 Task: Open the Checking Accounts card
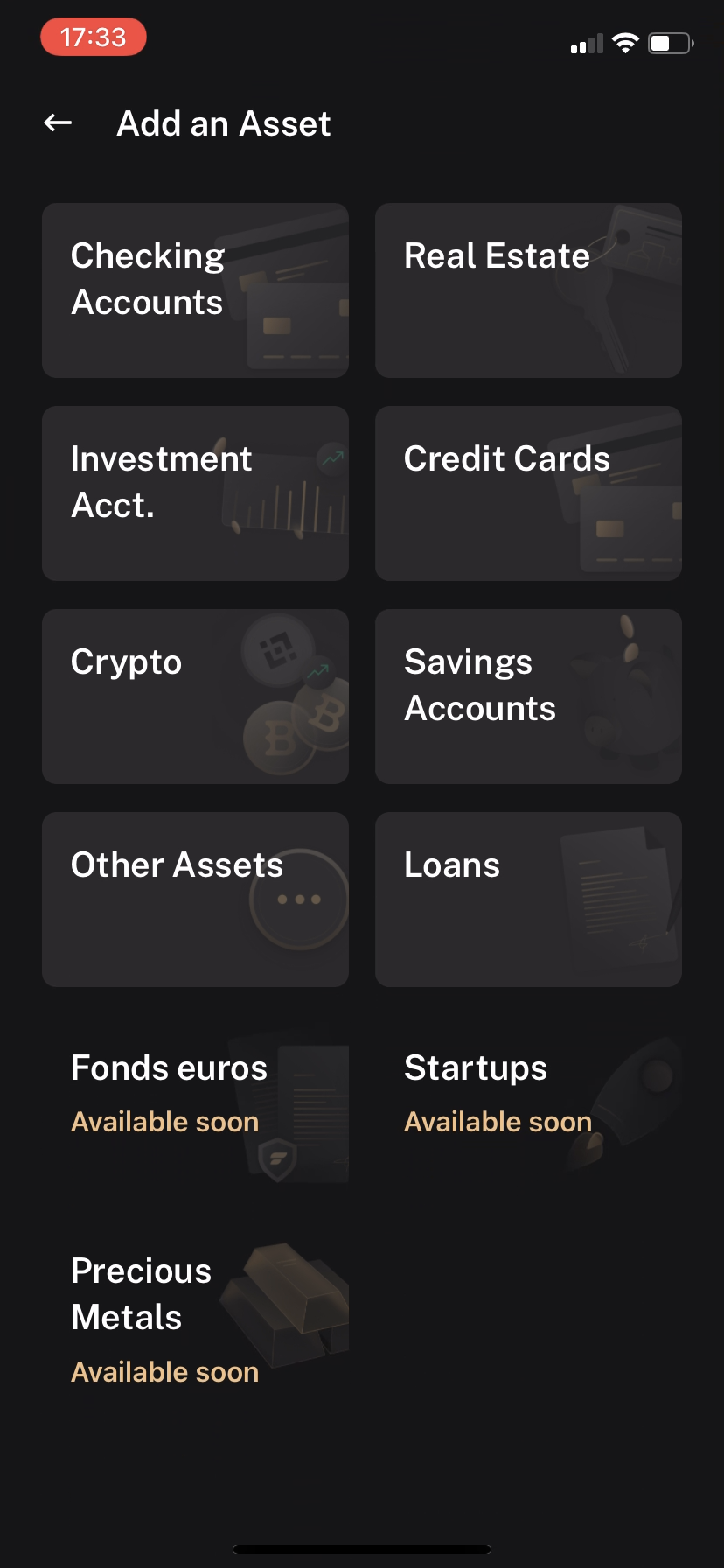click(x=194, y=290)
